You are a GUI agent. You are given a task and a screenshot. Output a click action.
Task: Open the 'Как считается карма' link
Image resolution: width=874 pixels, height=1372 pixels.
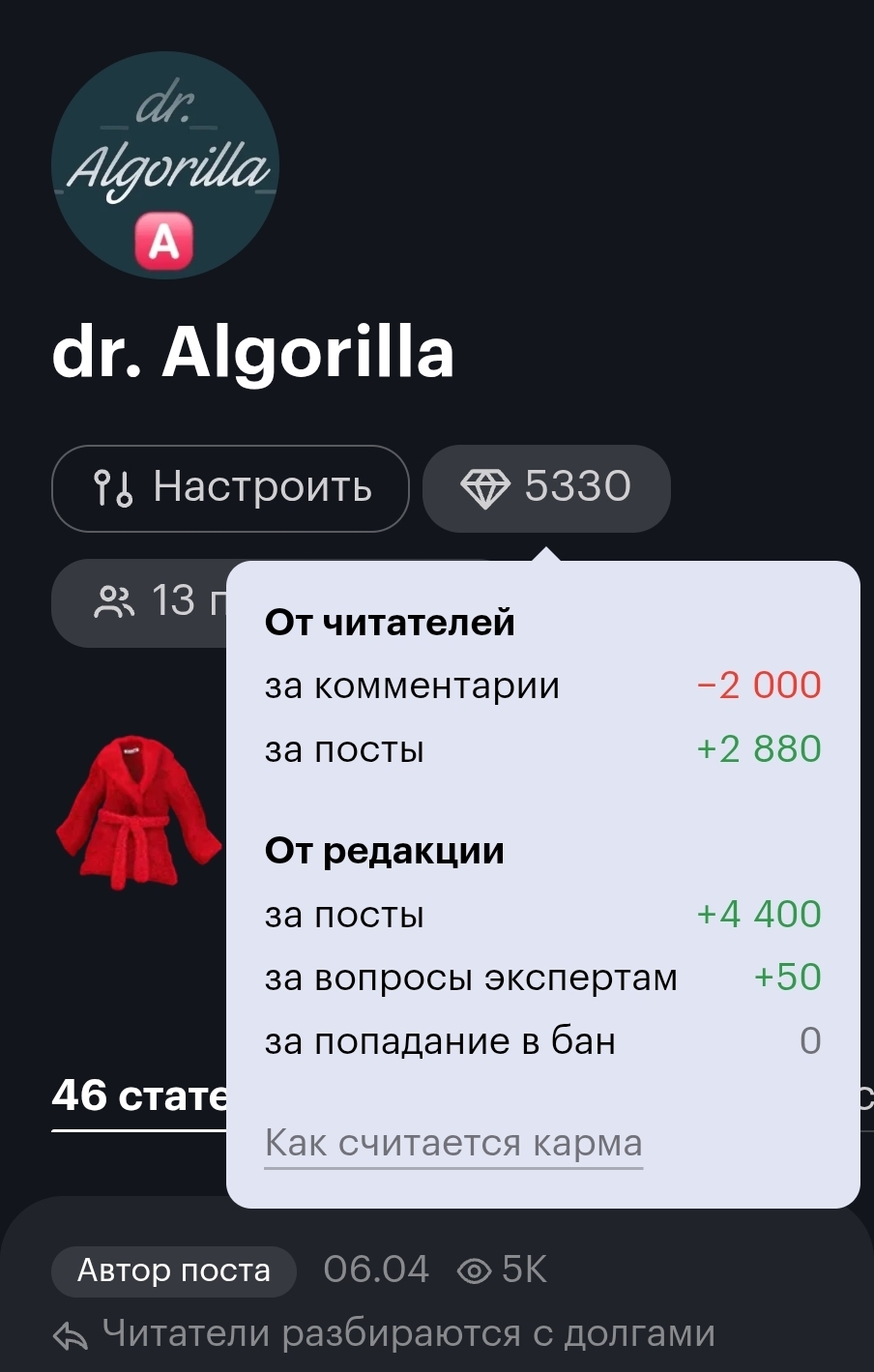453,1142
